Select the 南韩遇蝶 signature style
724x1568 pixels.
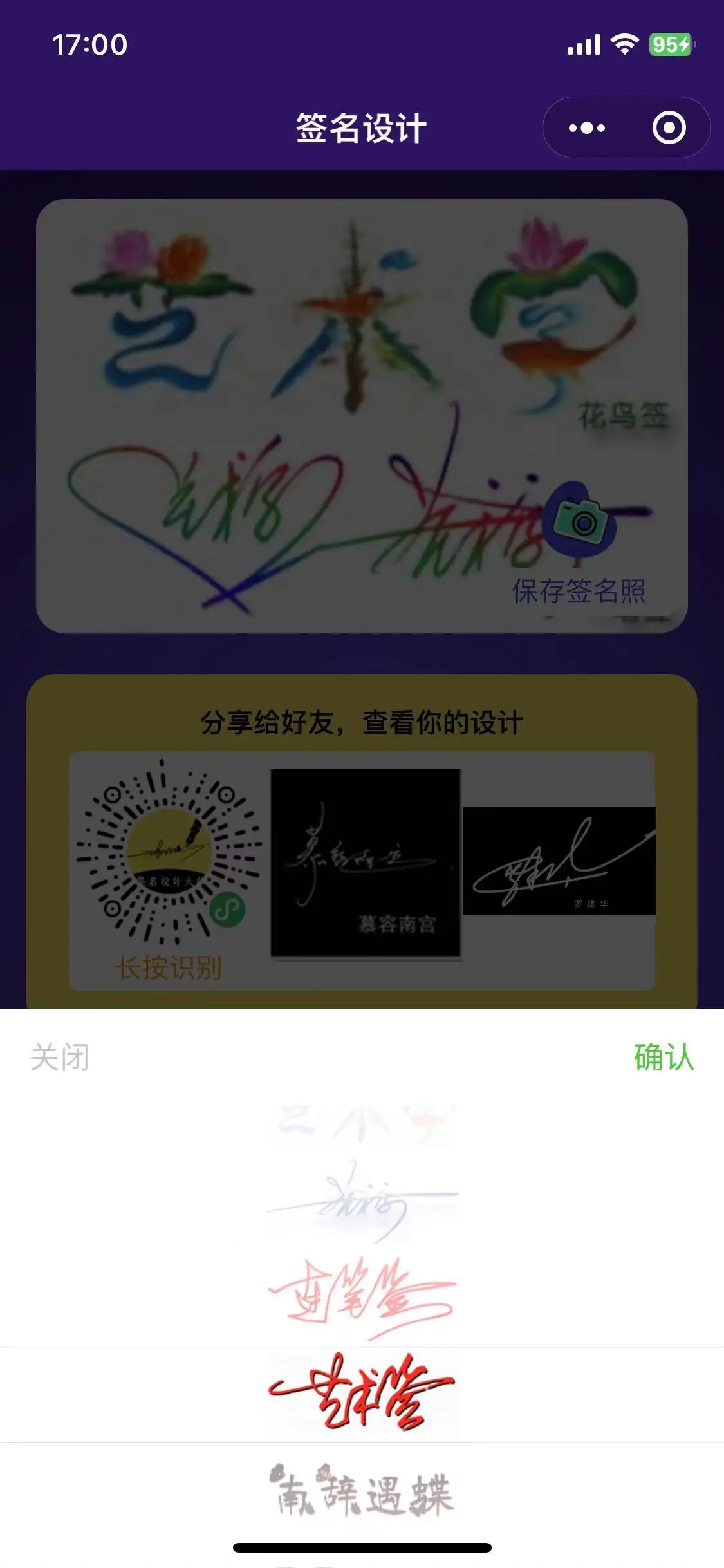362,1491
